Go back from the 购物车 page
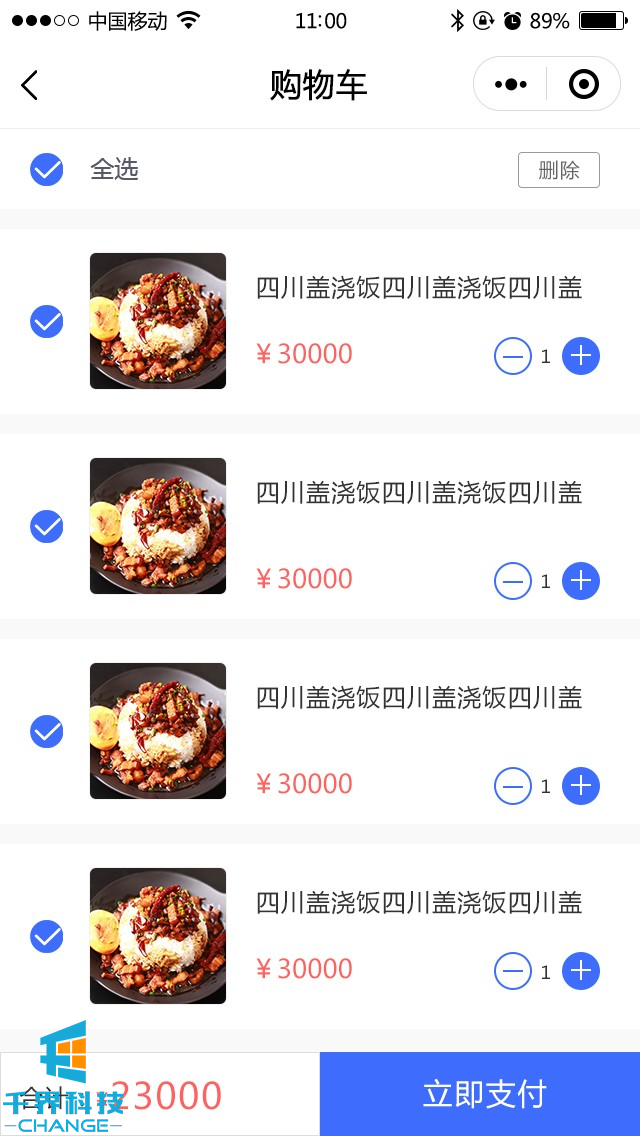This screenshot has width=640, height=1136. click(30, 85)
